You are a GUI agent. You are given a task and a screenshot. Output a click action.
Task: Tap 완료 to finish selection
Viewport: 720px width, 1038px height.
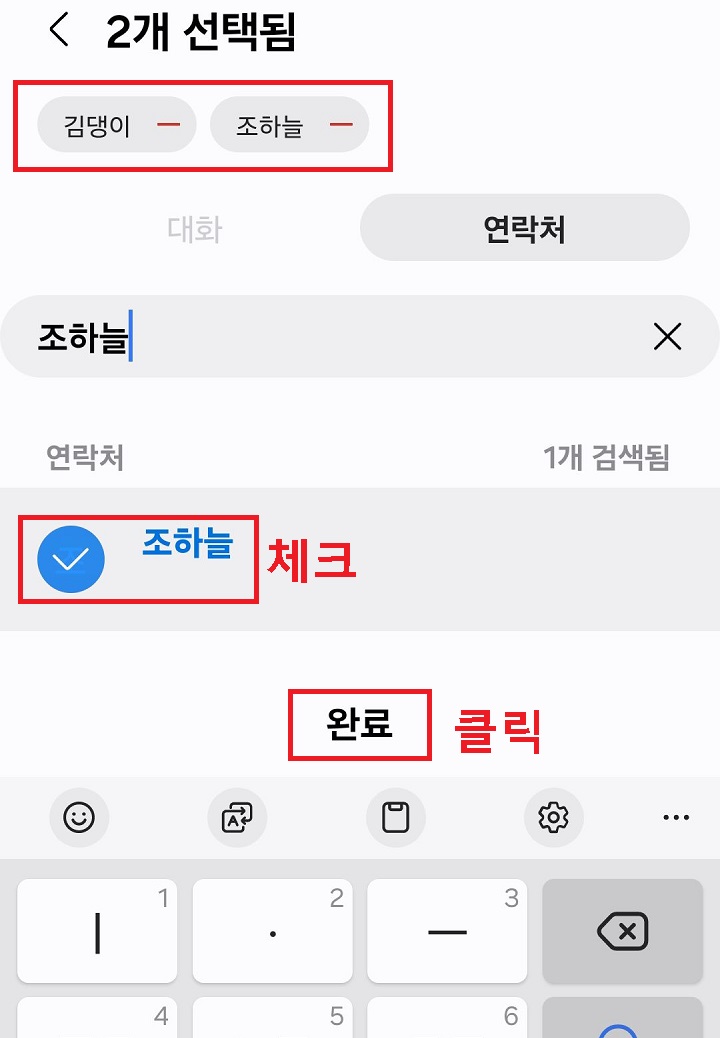359,726
